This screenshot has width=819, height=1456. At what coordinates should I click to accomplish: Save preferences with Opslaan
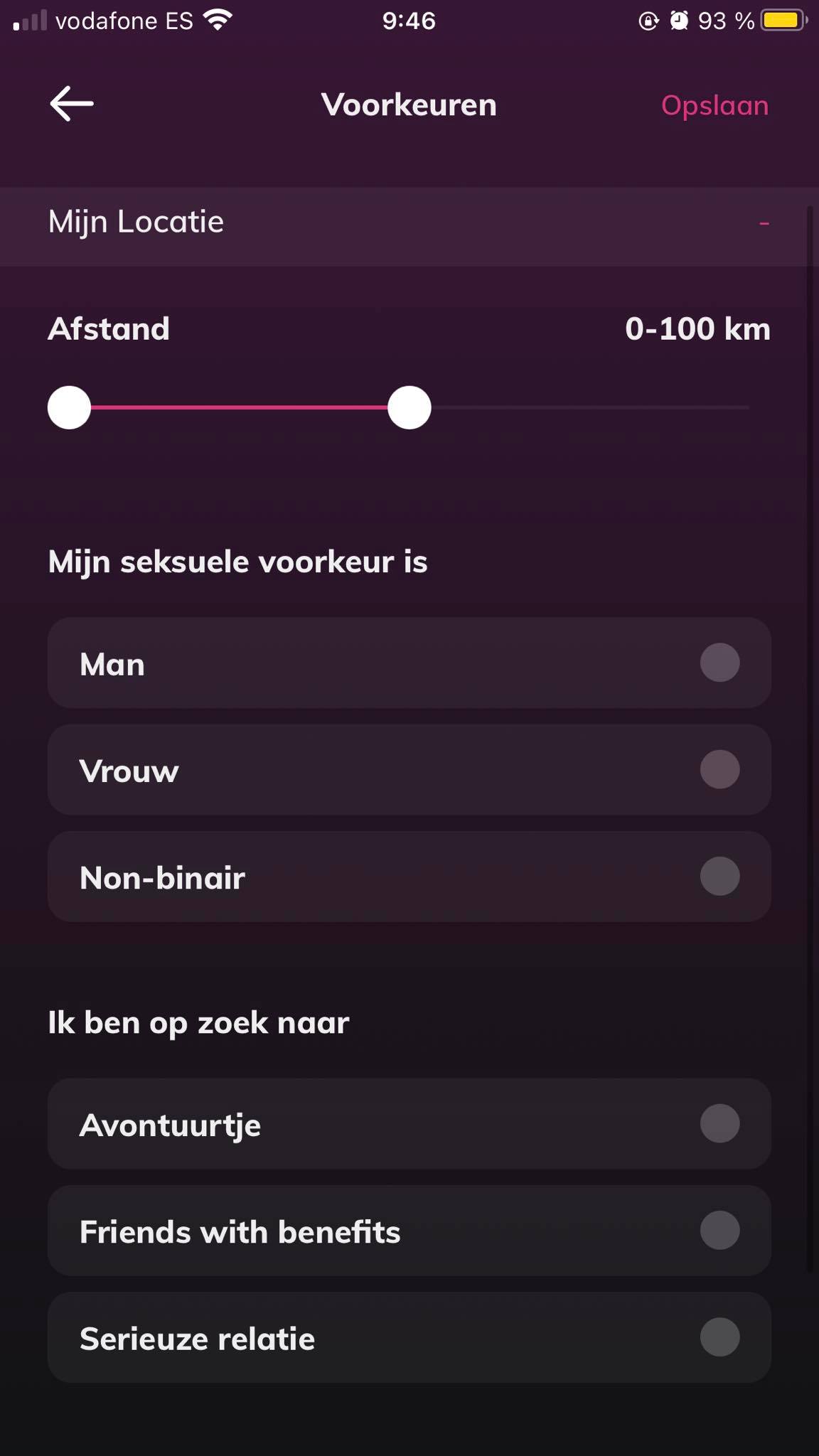714,105
